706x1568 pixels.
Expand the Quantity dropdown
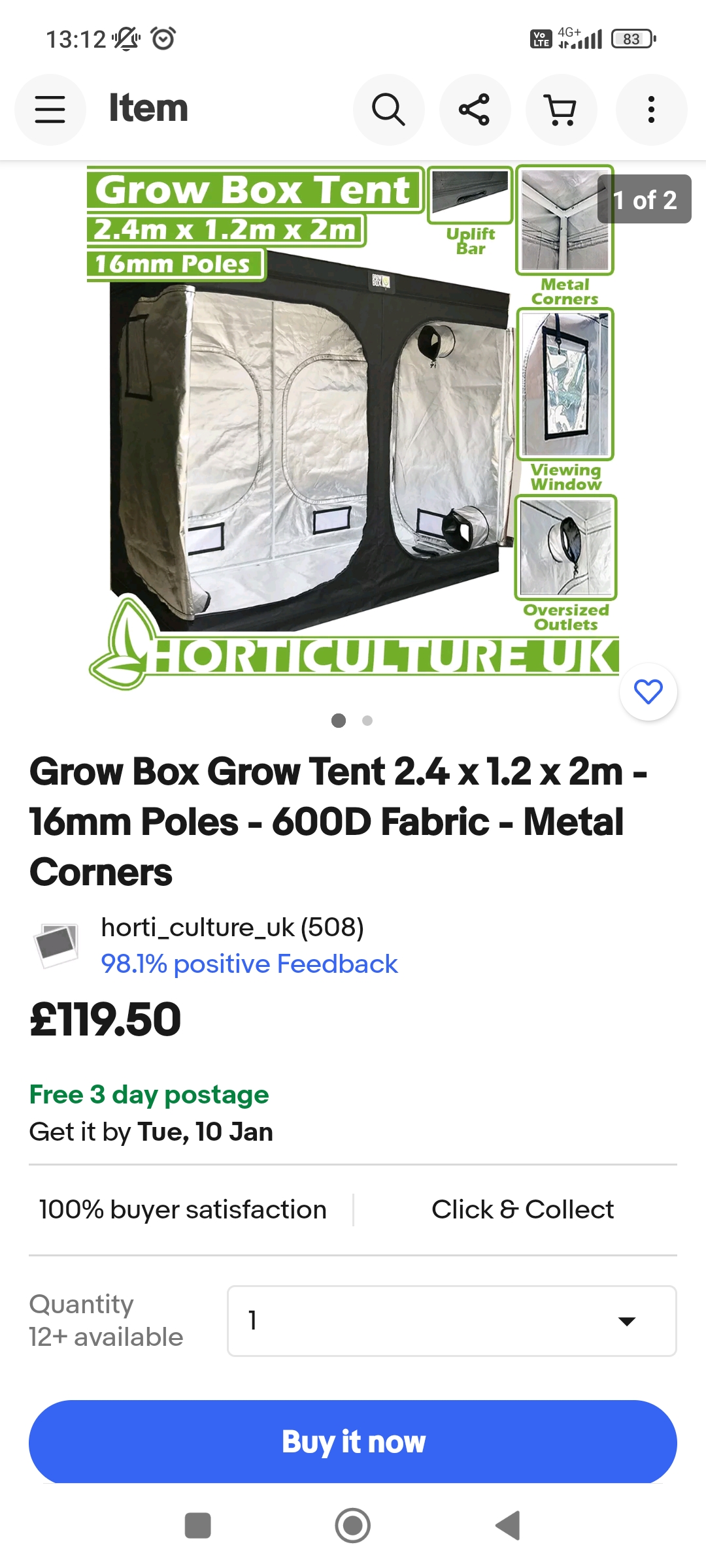pyautogui.click(x=451, y=1320)
